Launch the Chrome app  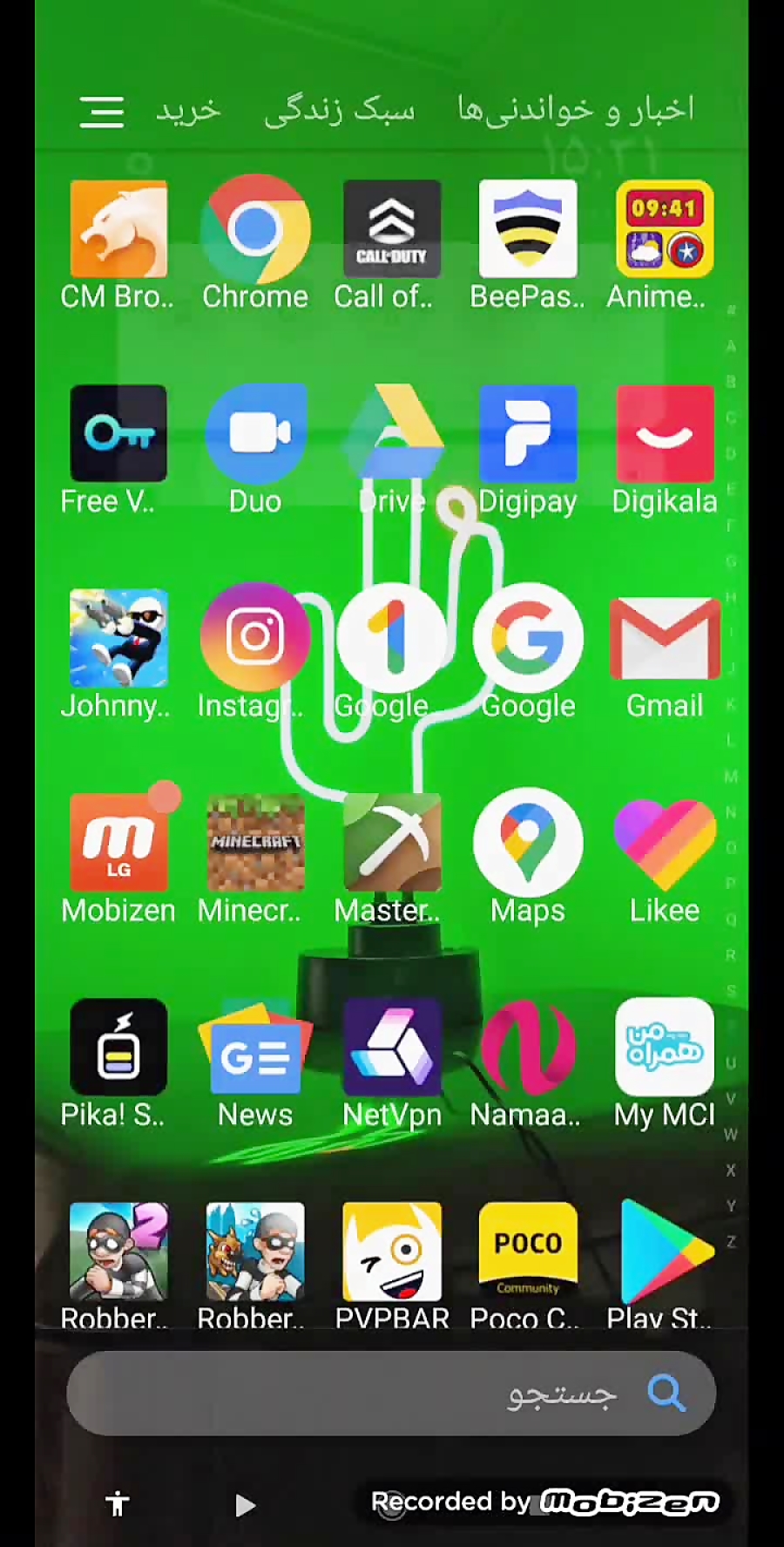pos(255,229)
